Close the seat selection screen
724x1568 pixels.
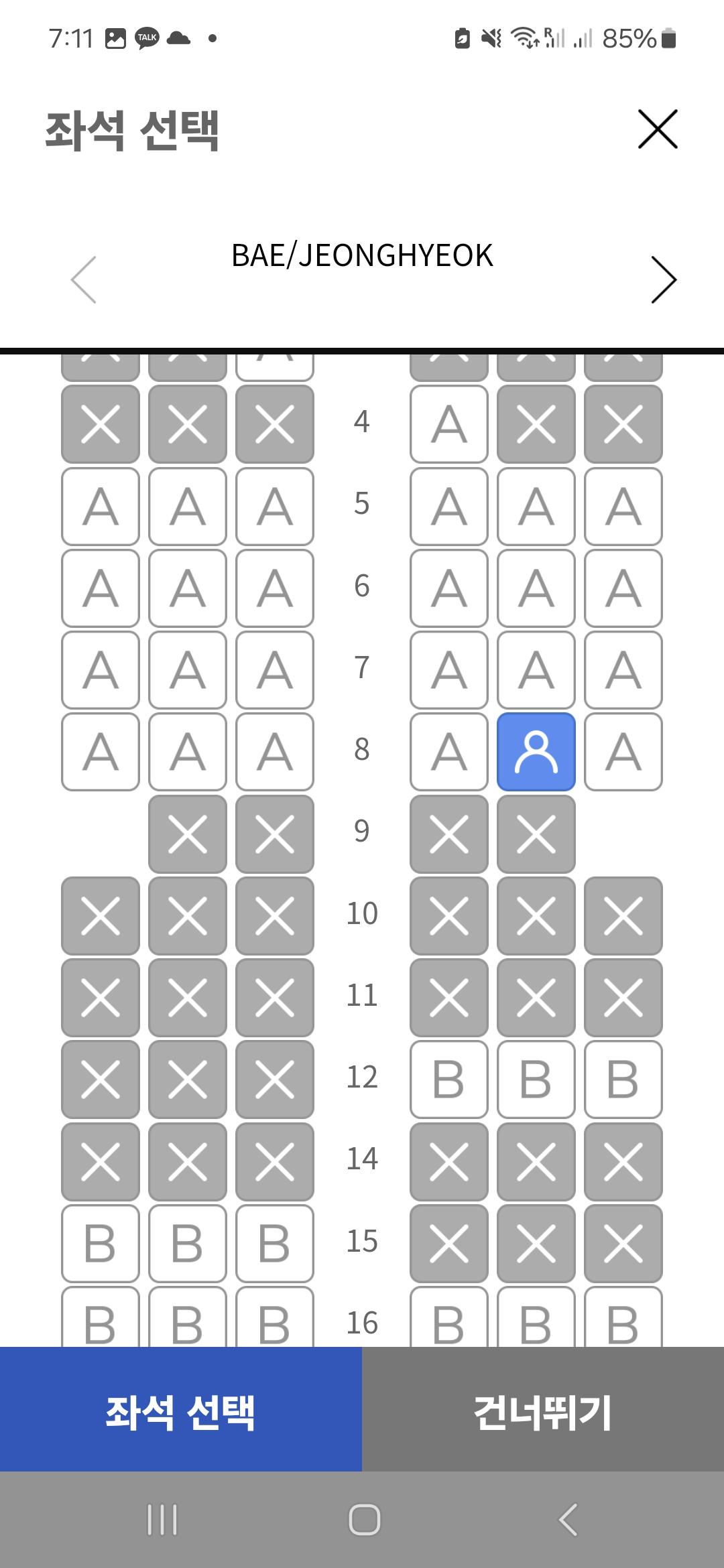pyautogui.click(x=658, y=129)
